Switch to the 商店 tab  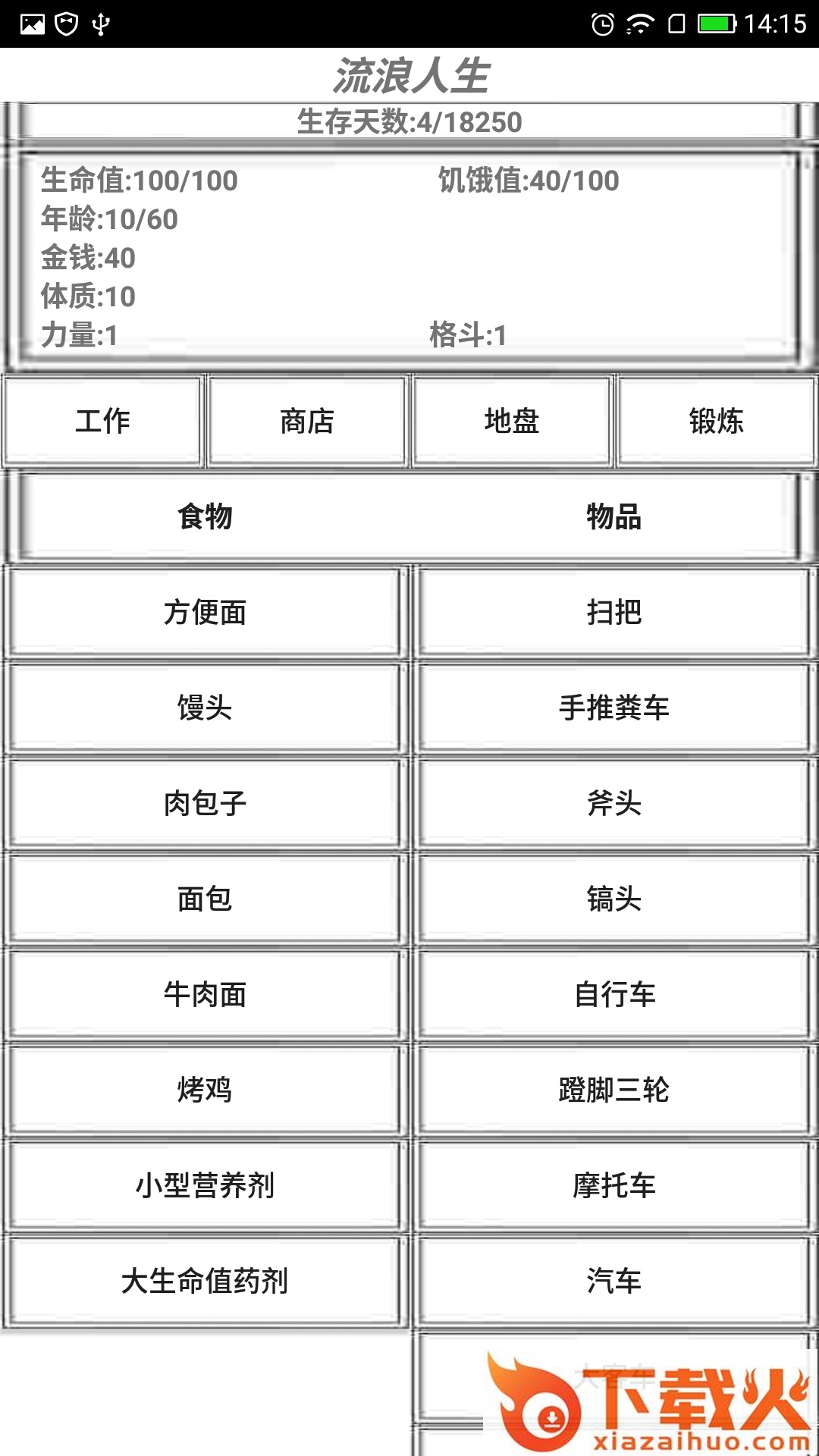tap(307, 421)
